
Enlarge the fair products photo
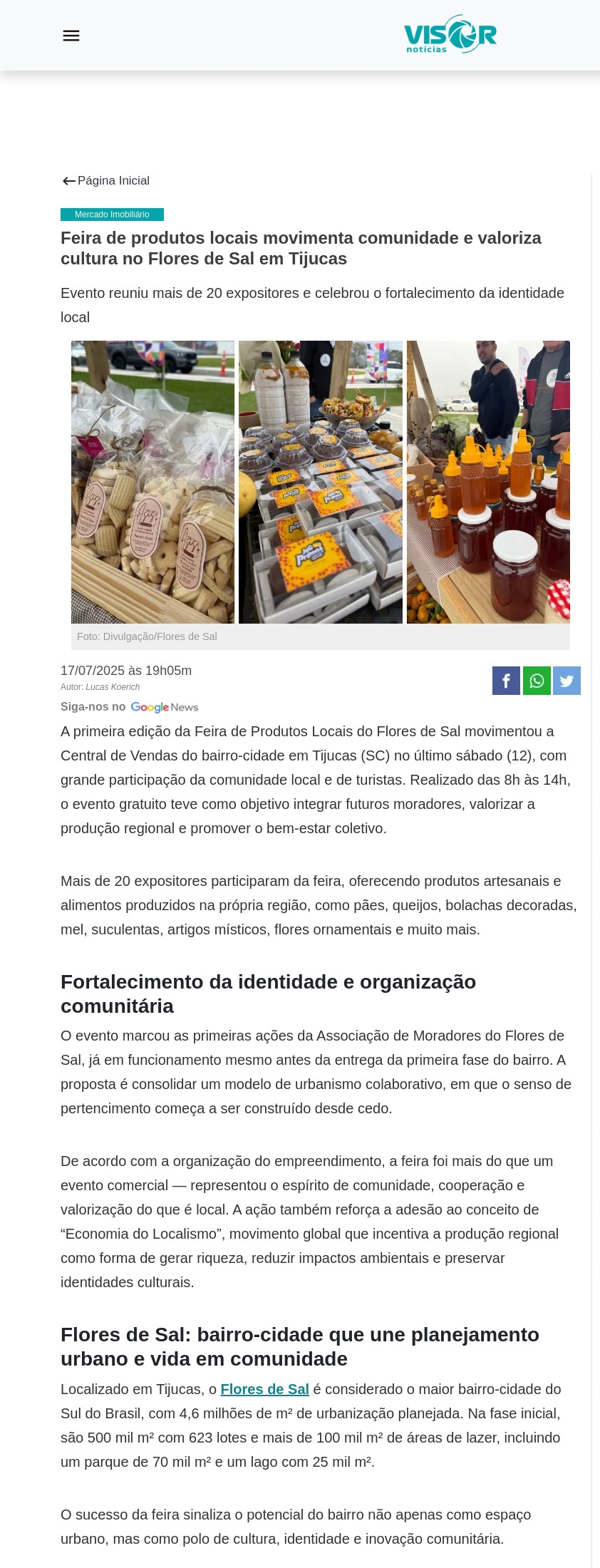(320, 482)
